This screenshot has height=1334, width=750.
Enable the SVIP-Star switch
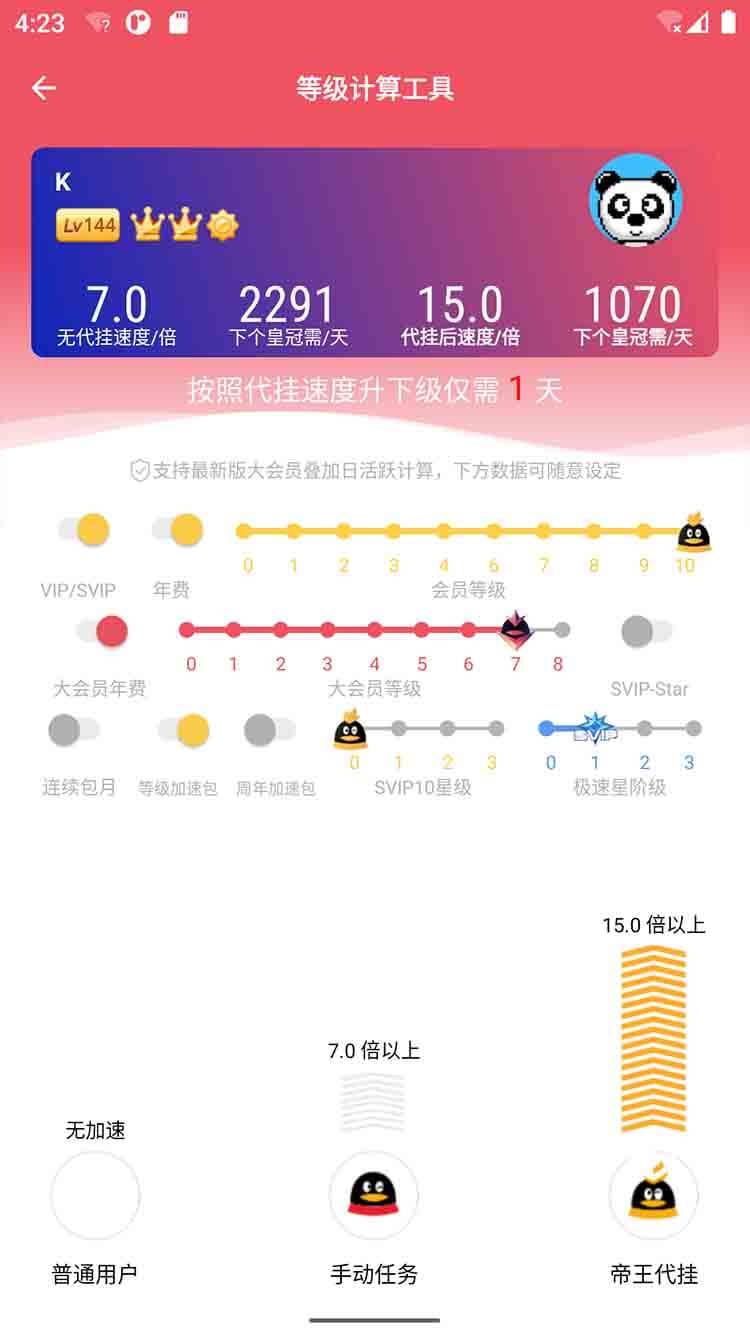pos(646,631)
